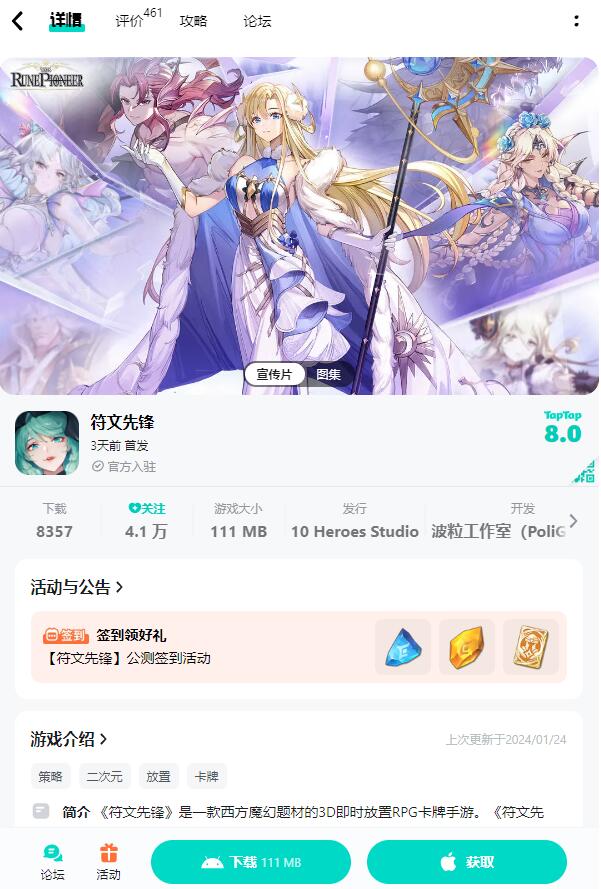Download the 111 MB Android version
The image size is (601, 889).
[251, 862]
